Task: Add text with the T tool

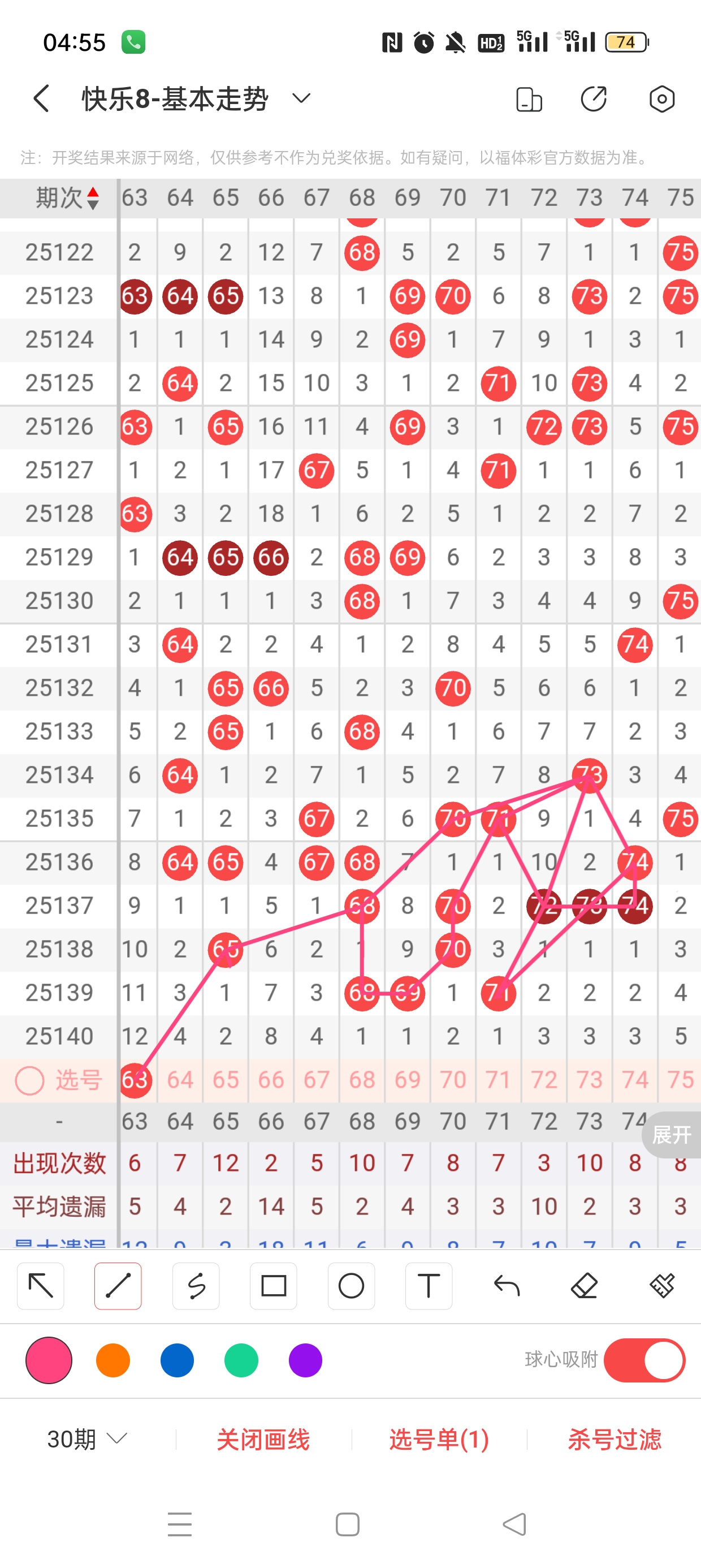Action: [x=429, y=1286]
